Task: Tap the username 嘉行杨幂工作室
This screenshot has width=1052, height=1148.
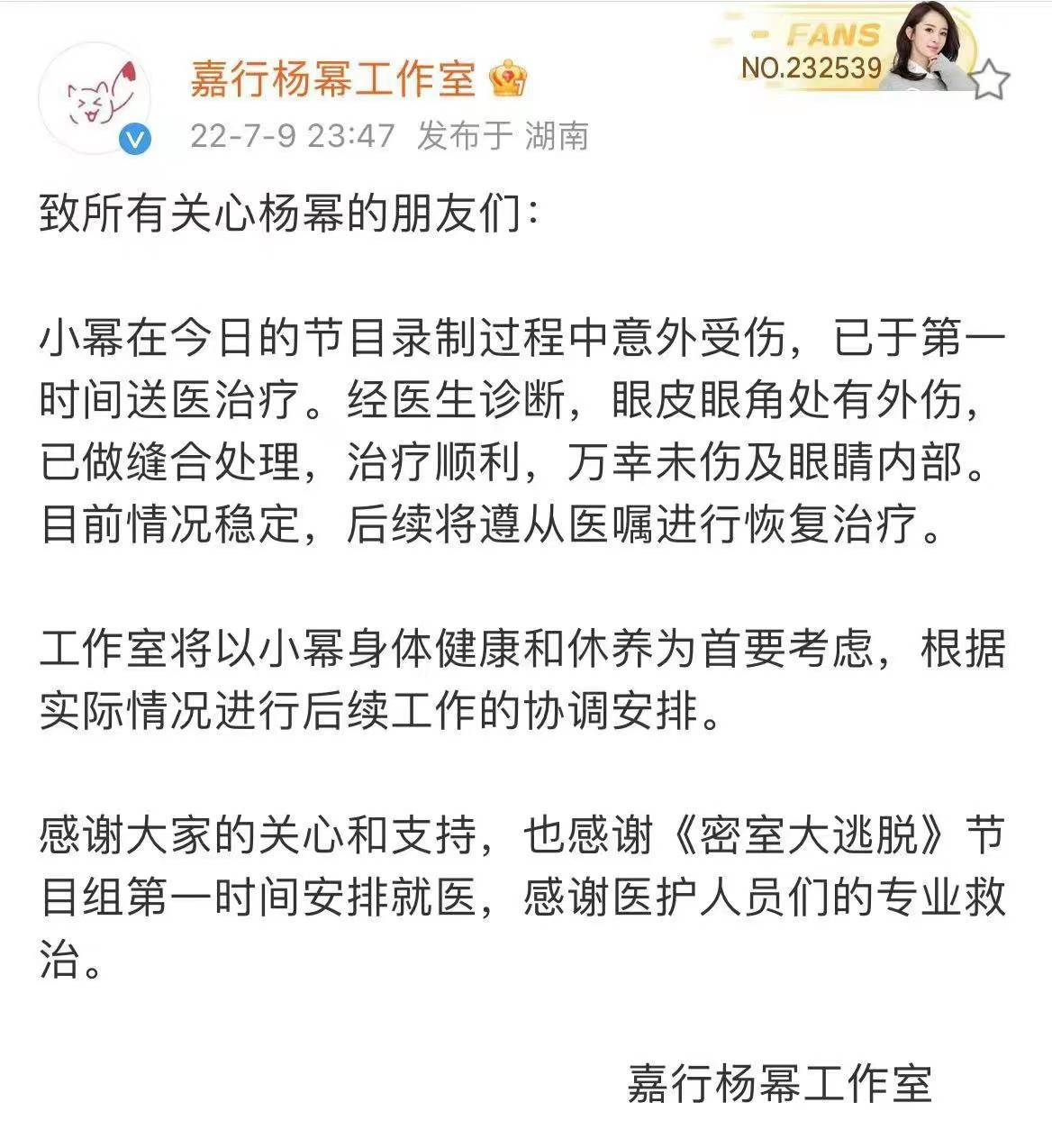Action: [x=332, y=78]
